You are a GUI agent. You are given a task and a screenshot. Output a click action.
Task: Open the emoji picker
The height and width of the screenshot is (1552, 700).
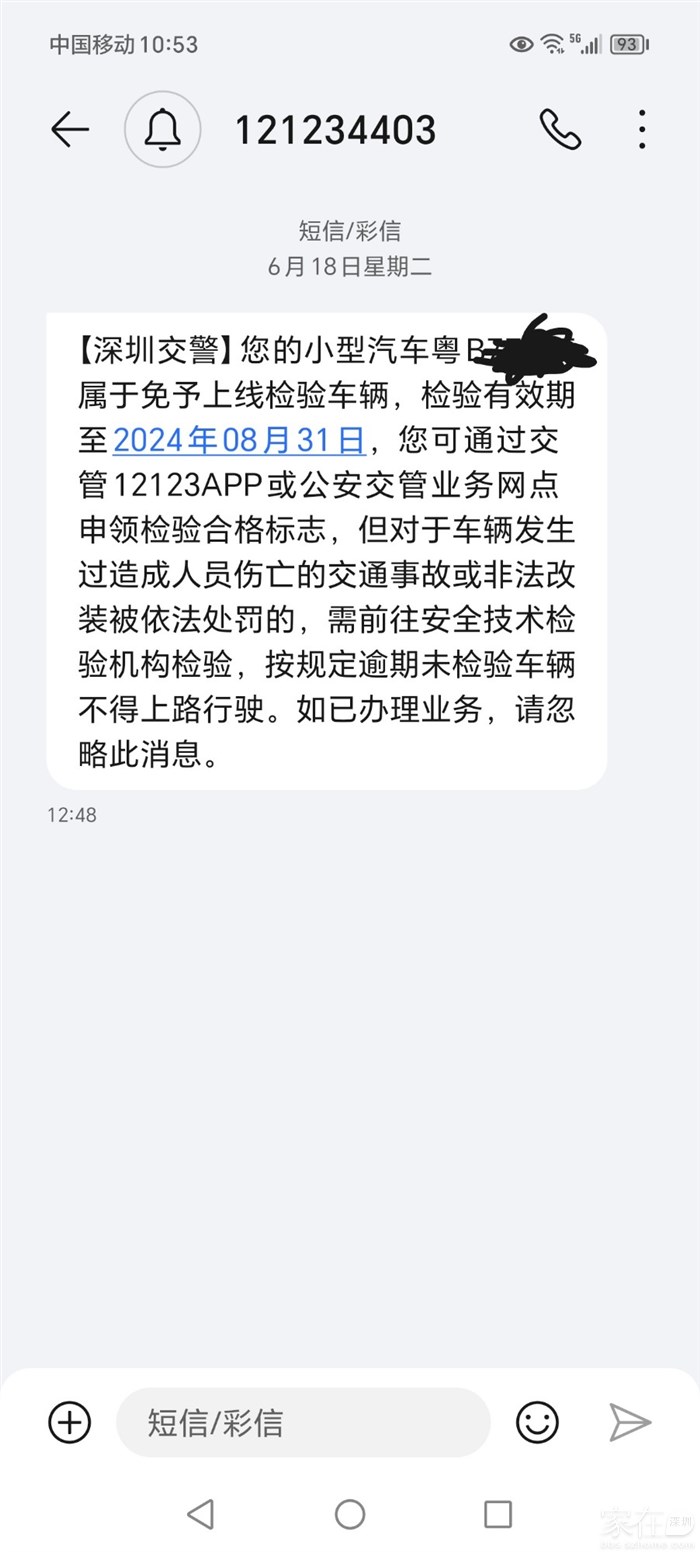coord(537,1422)
